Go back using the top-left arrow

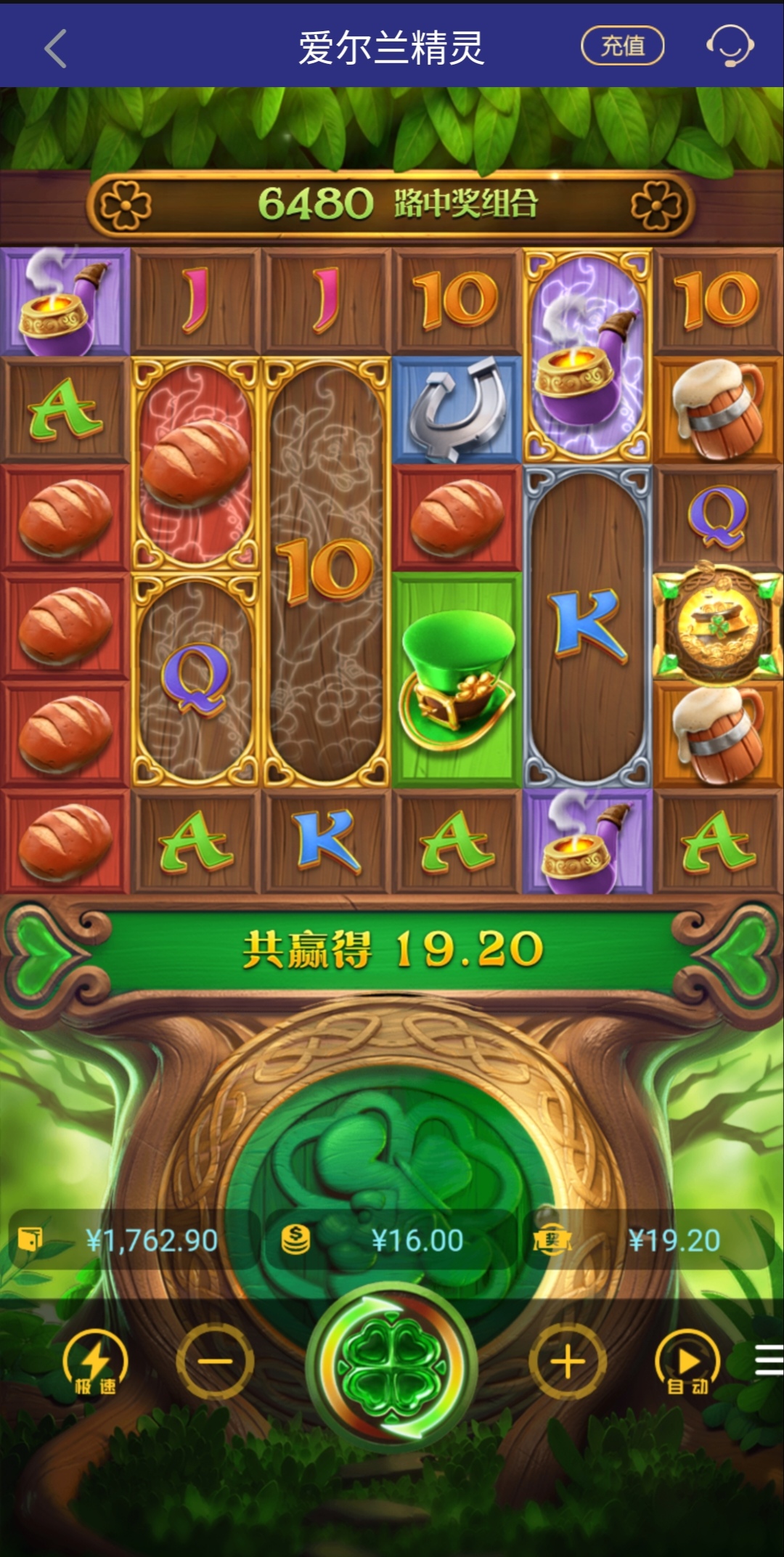click(55, 49)
